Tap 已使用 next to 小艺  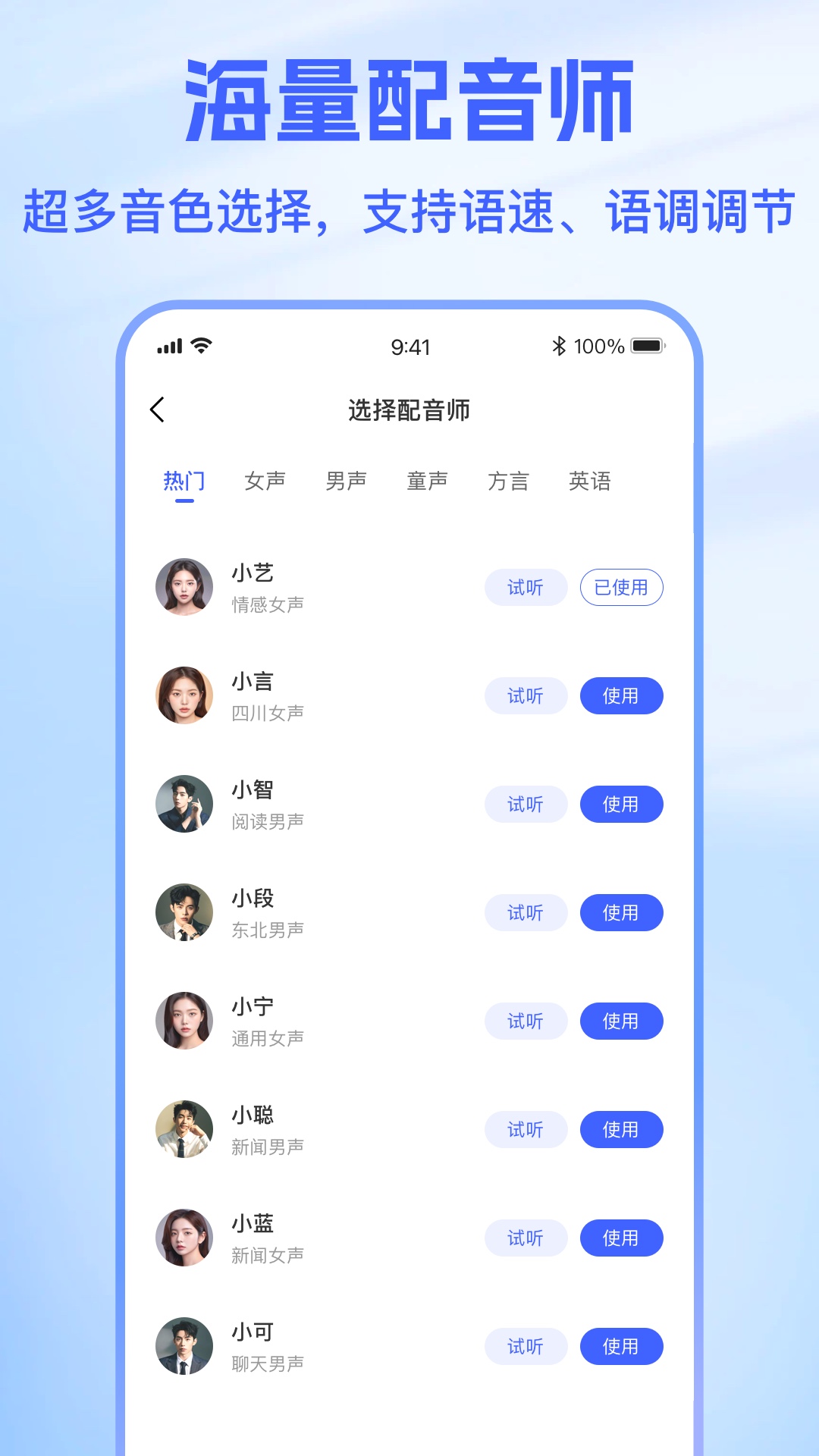click(622, 587)
